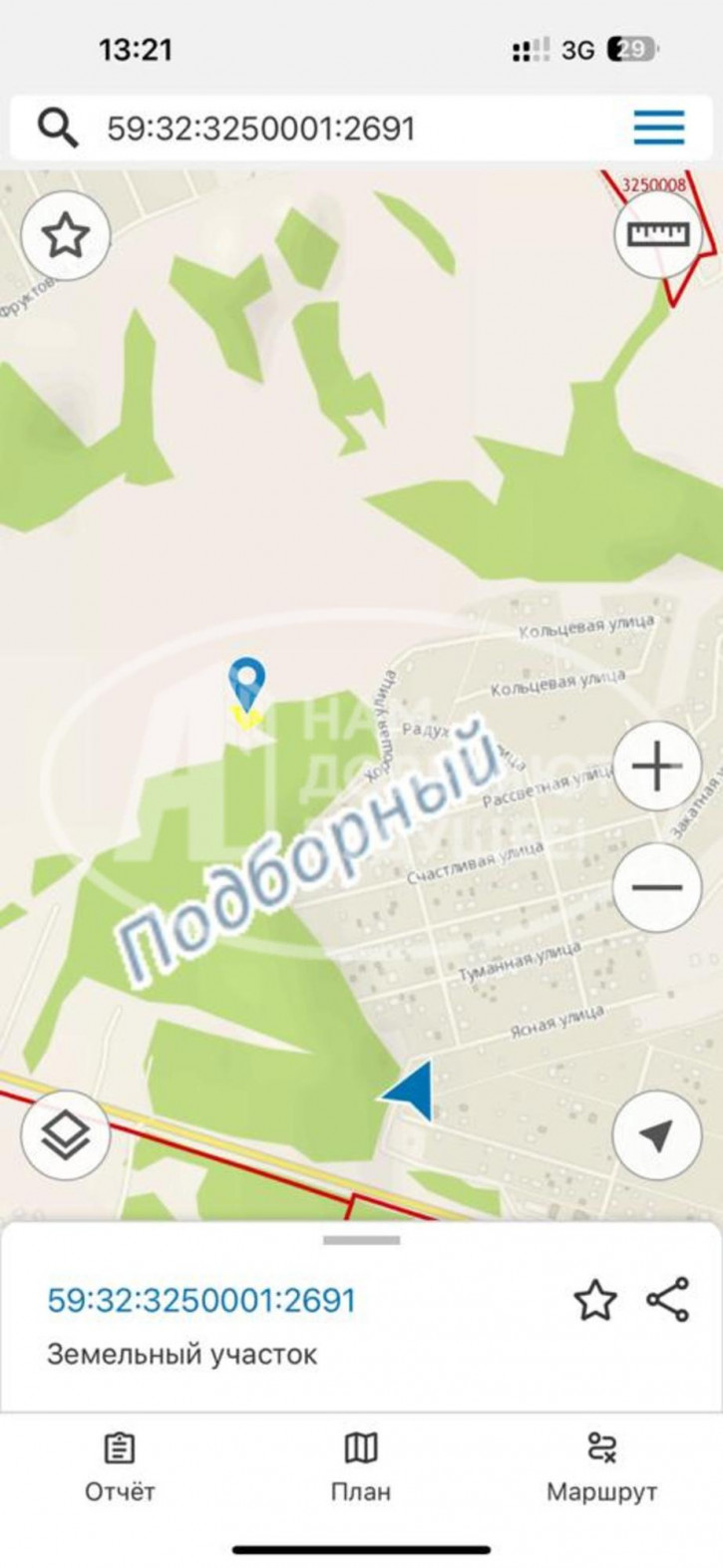Open the Отчёт report
723x1568 pixels.
tap(120, 1466)
